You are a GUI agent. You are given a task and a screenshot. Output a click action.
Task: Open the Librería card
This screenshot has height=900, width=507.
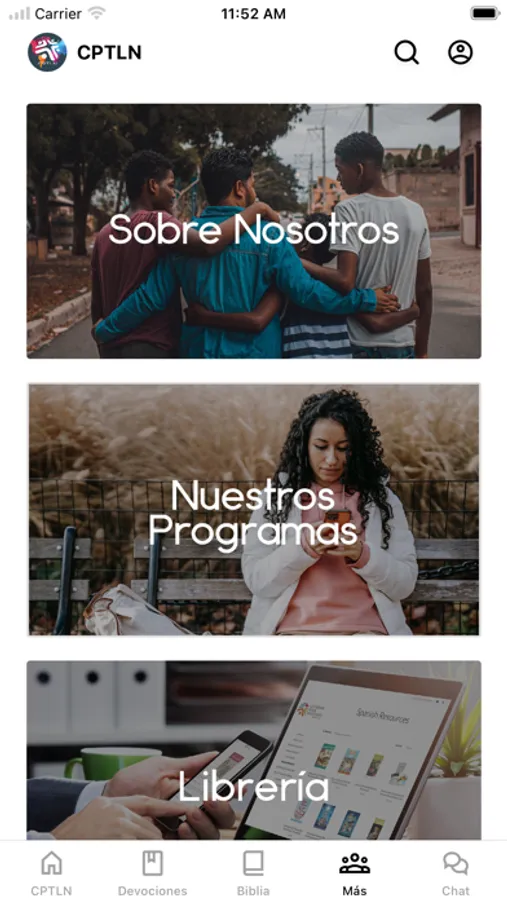tap(254, 750)
